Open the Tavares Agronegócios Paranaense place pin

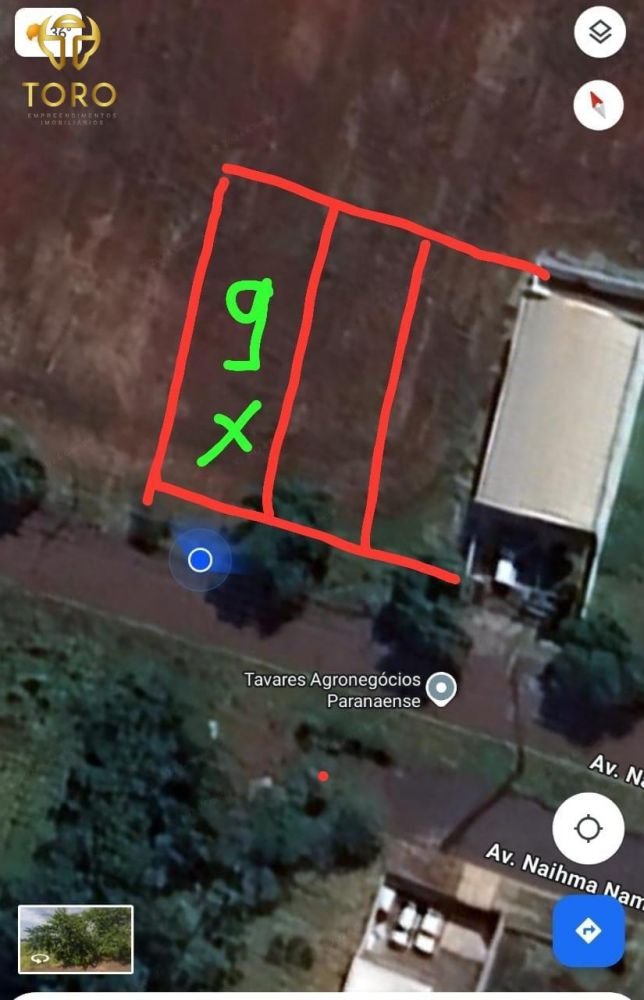tap(441, 688)
